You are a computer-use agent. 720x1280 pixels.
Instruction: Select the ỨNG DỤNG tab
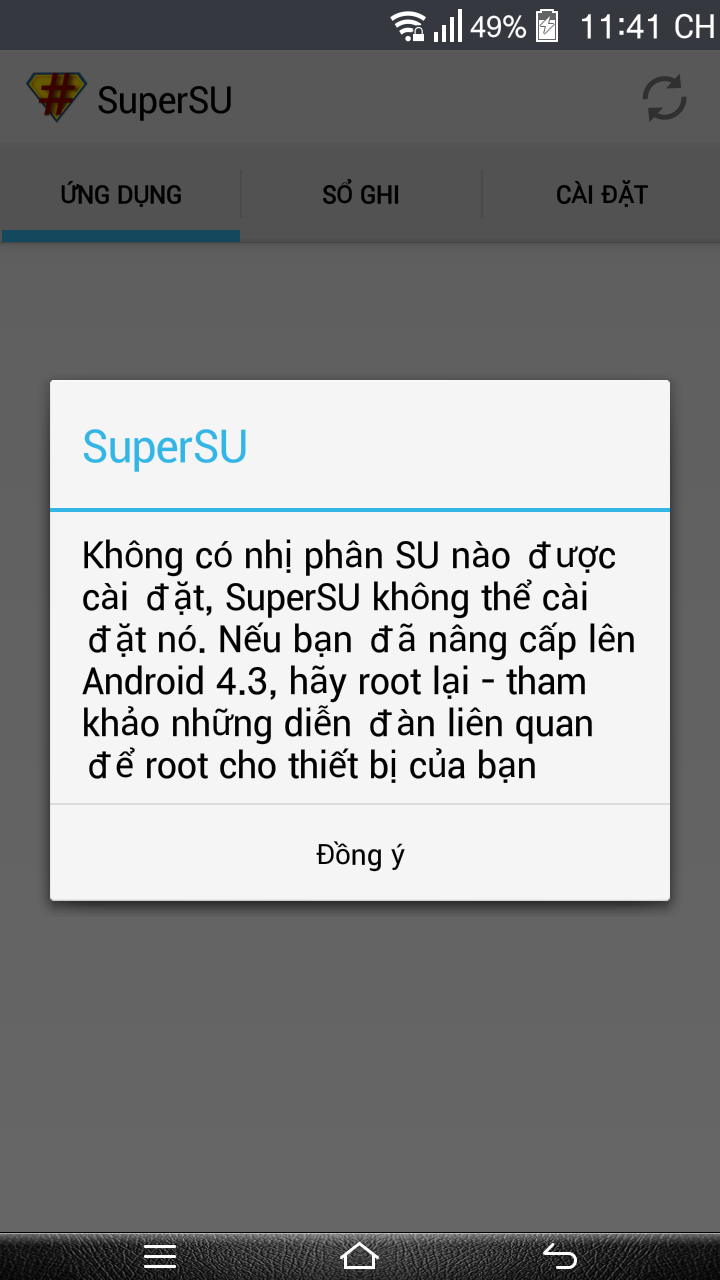(x=121, y=194)
